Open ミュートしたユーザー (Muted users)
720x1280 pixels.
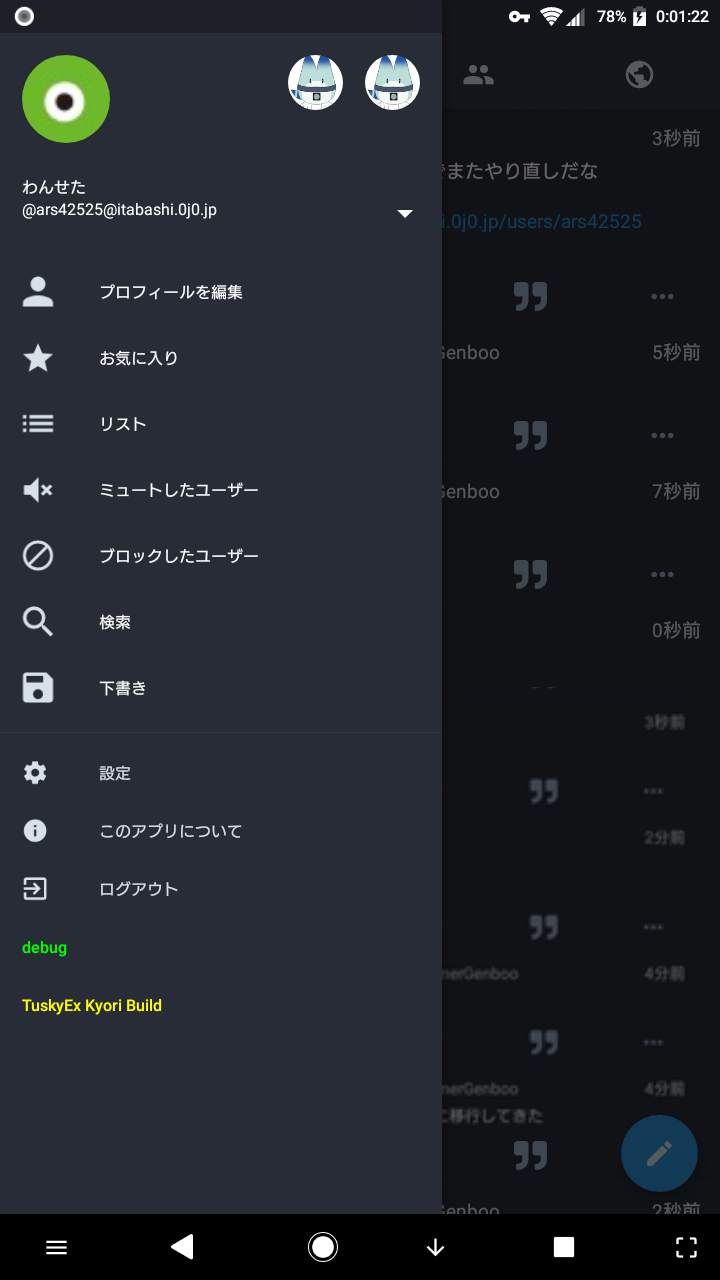pos(178,490)
